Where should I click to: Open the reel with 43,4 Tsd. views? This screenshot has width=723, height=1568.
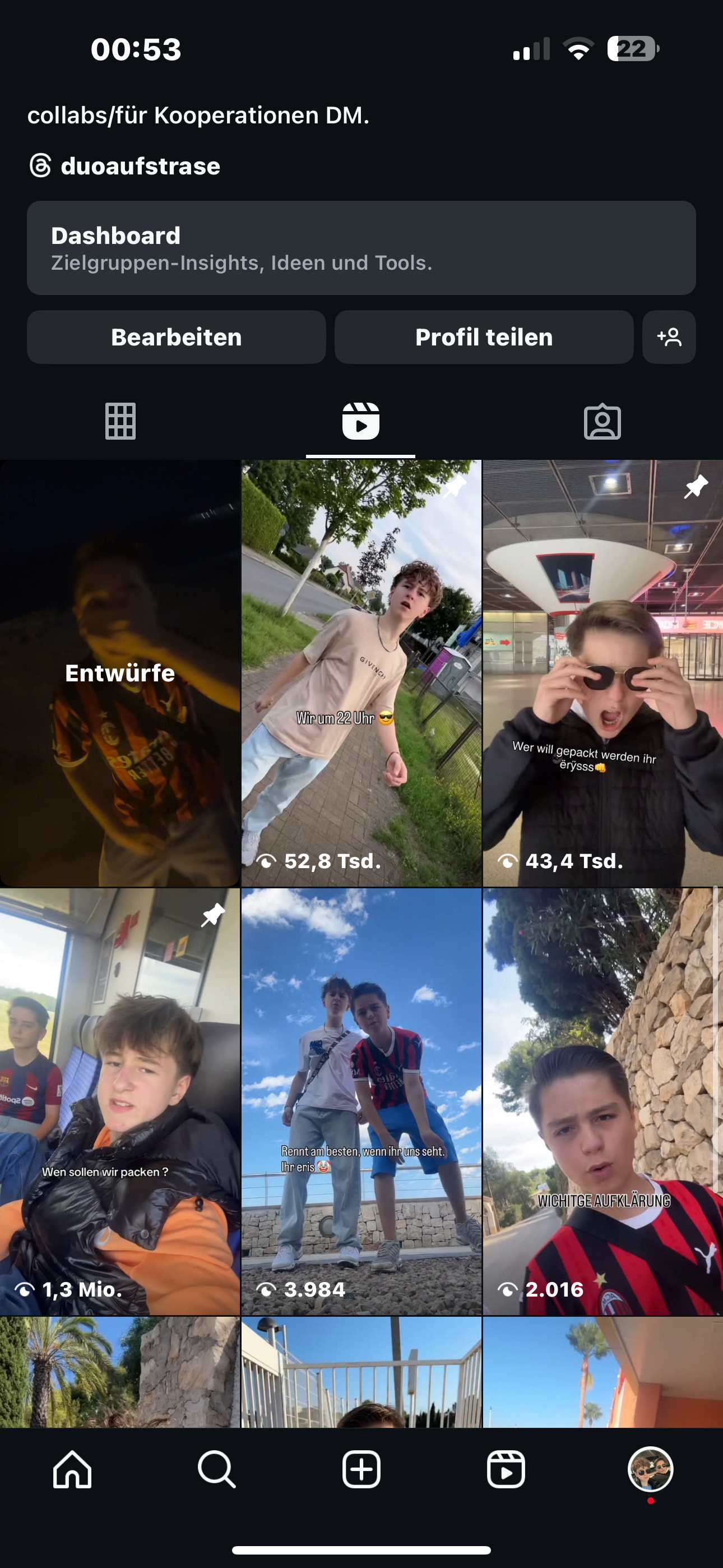(x=603, y=673)
